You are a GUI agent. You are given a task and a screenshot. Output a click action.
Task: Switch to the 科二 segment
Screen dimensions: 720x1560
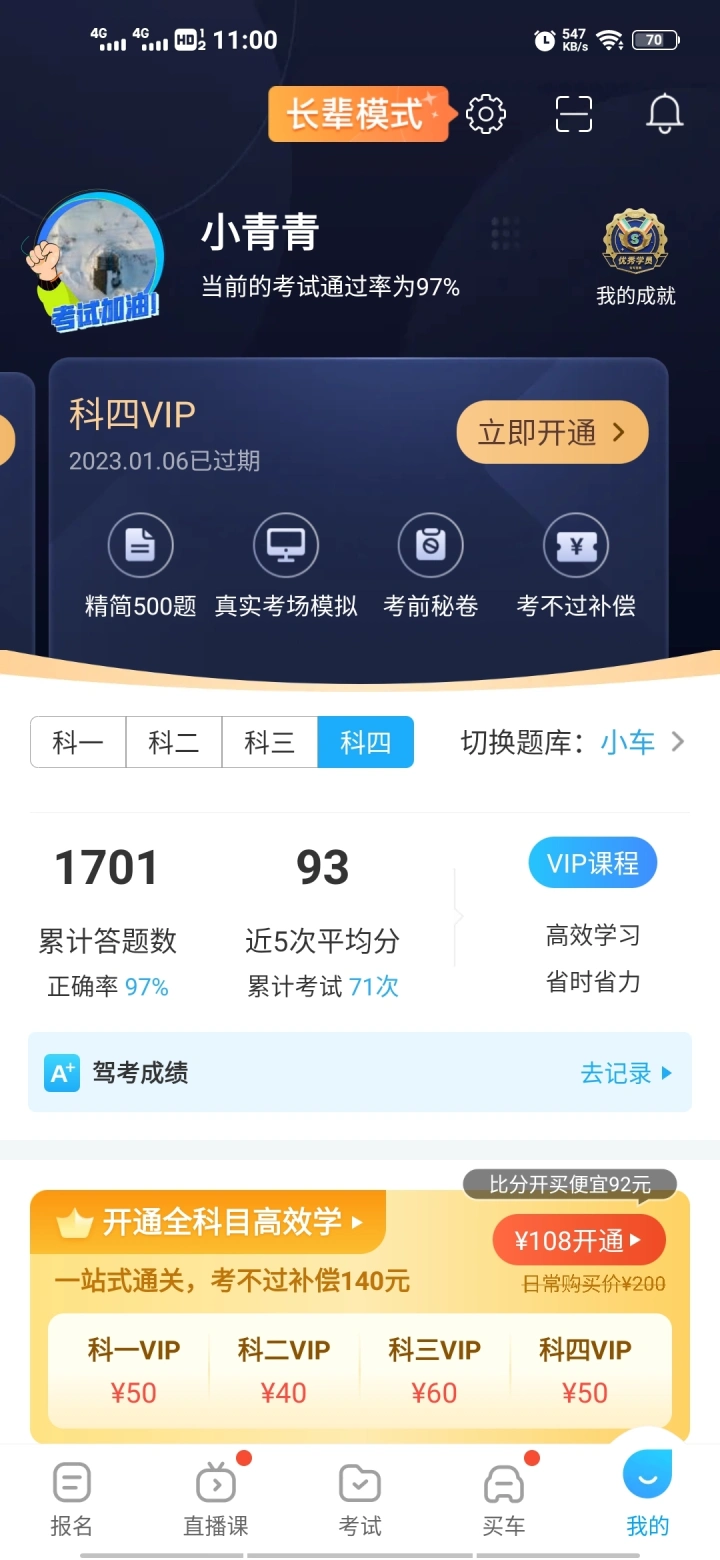[174, 742]
